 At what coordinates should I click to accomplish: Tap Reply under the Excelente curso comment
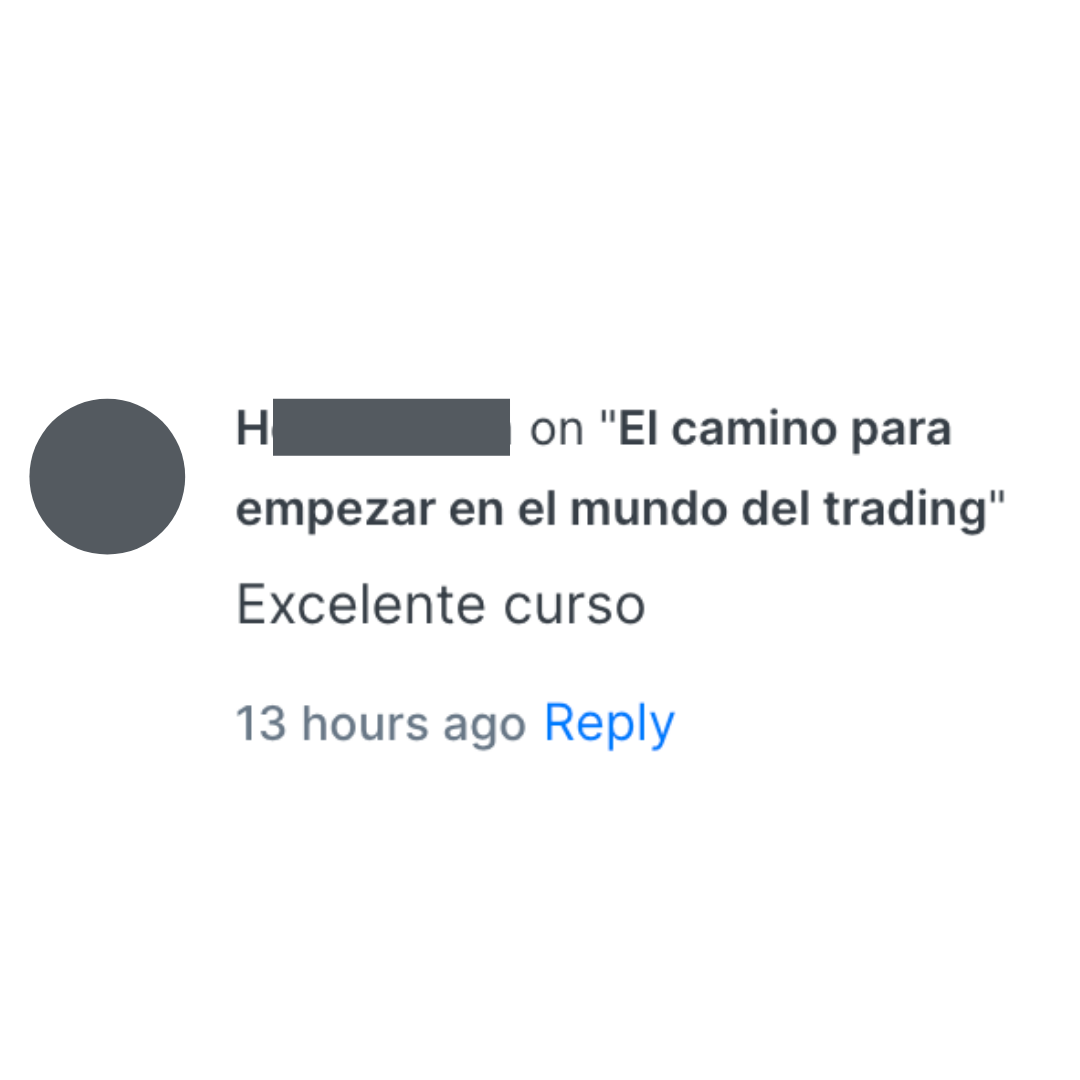tap(609, 724)
